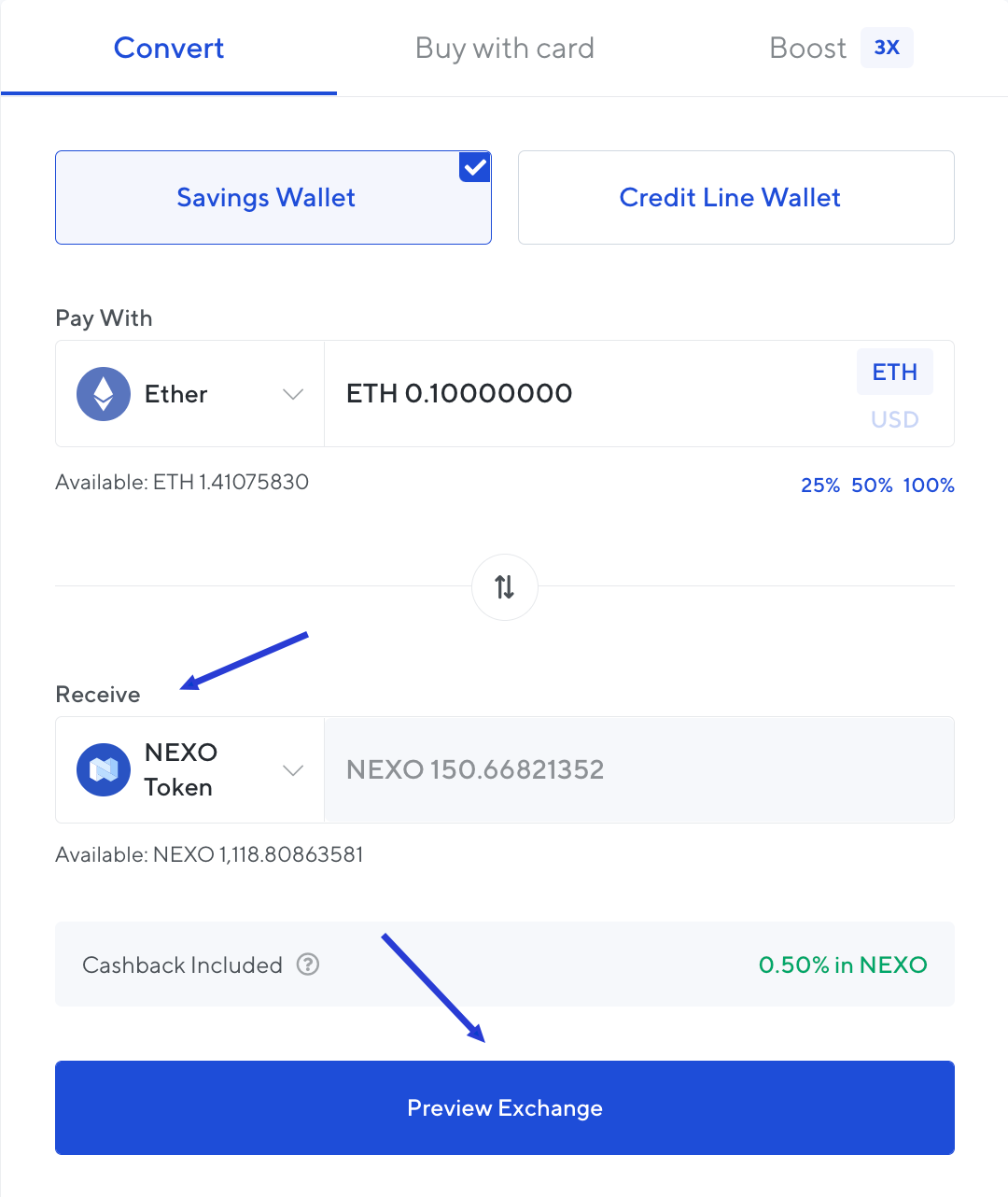Click the 3X badge beside Boost

click(x=886, y=48)
